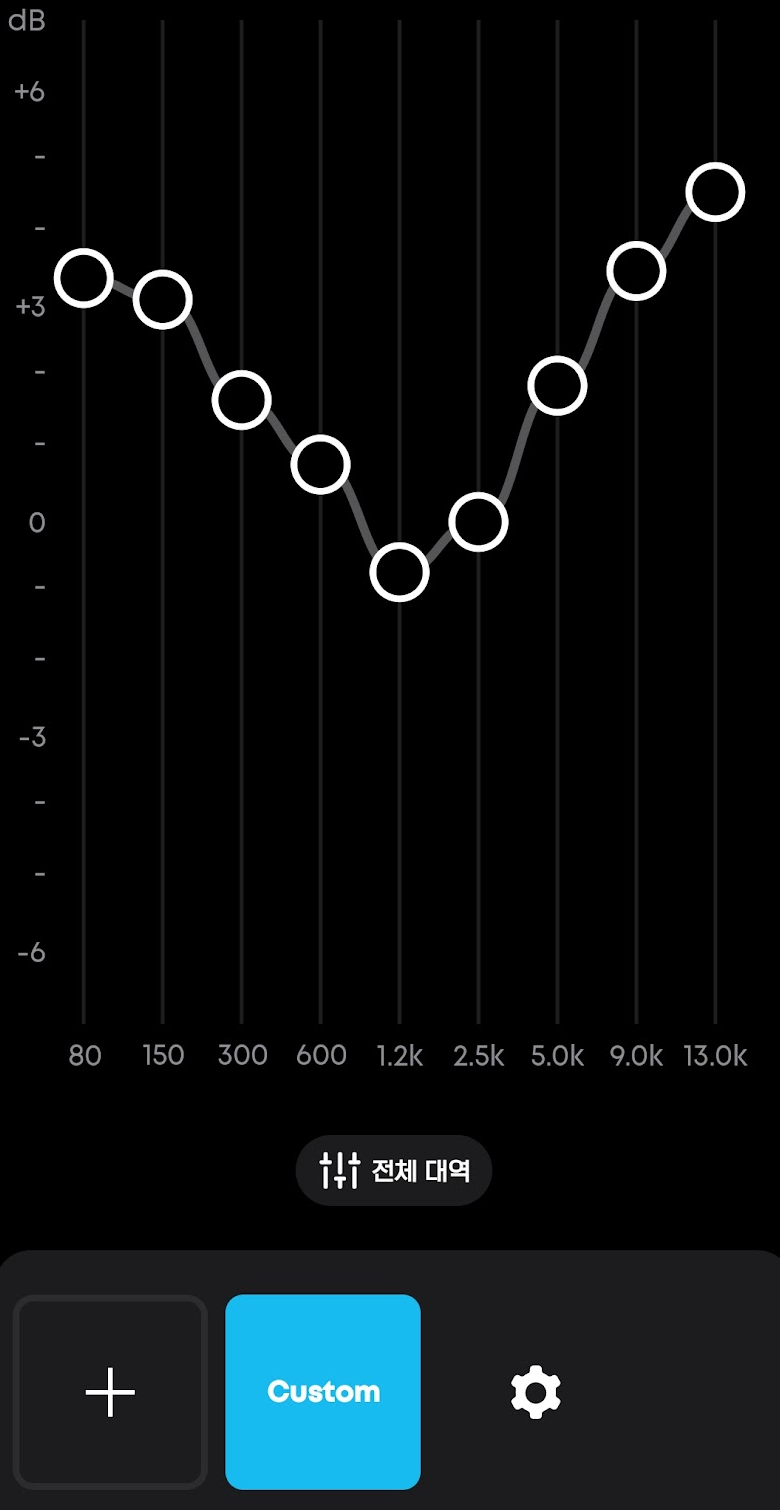Select the Custom preset
Screen dimensions: 780x1510
click(x=323, y=1392)
